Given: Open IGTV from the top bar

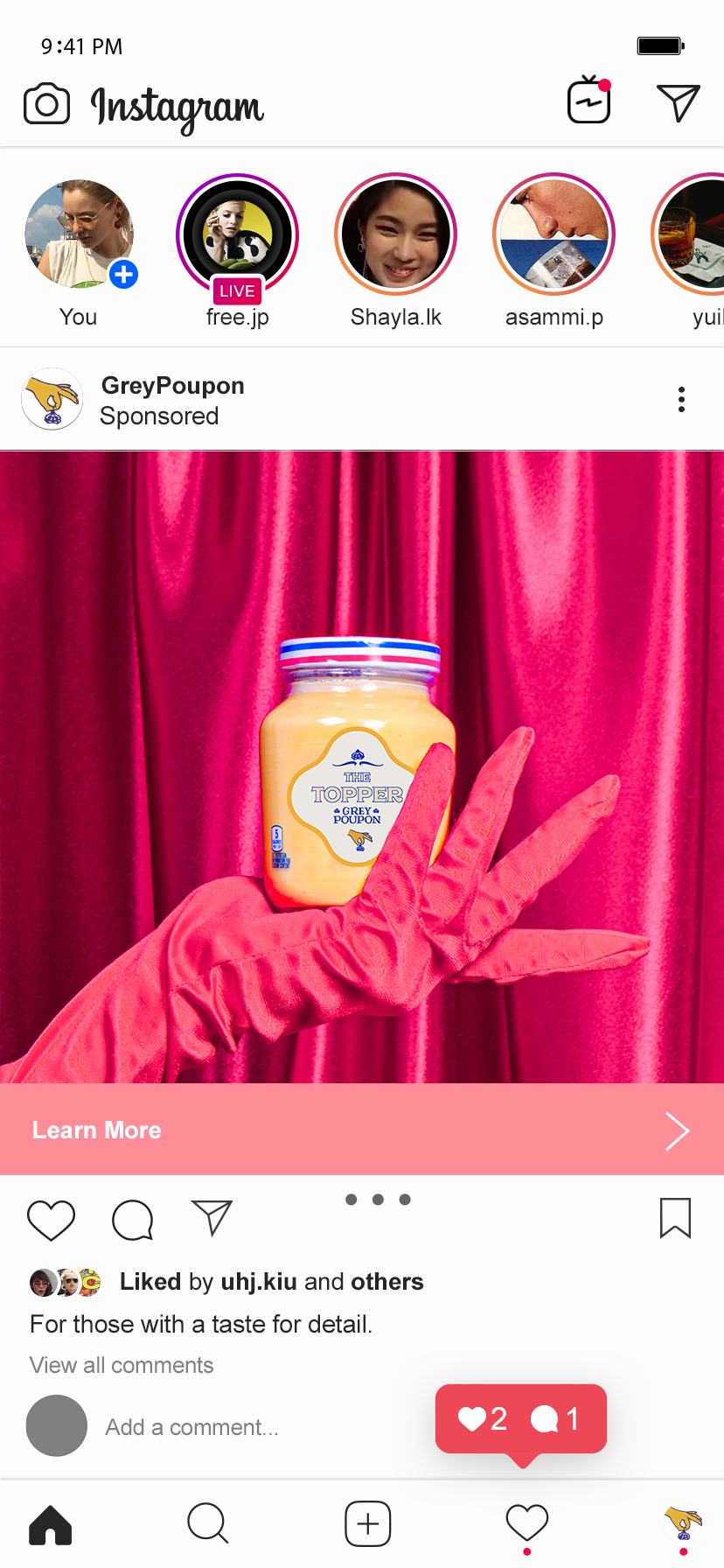Looking at the screenshot, I should (588, 101).
